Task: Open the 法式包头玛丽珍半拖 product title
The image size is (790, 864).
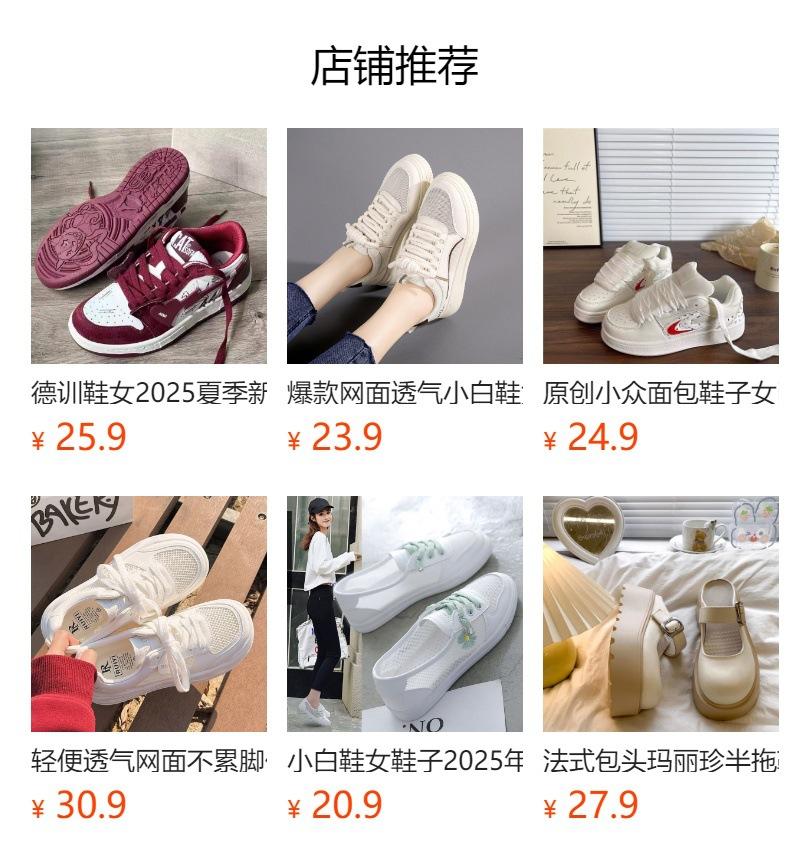Action: point(662,759)
